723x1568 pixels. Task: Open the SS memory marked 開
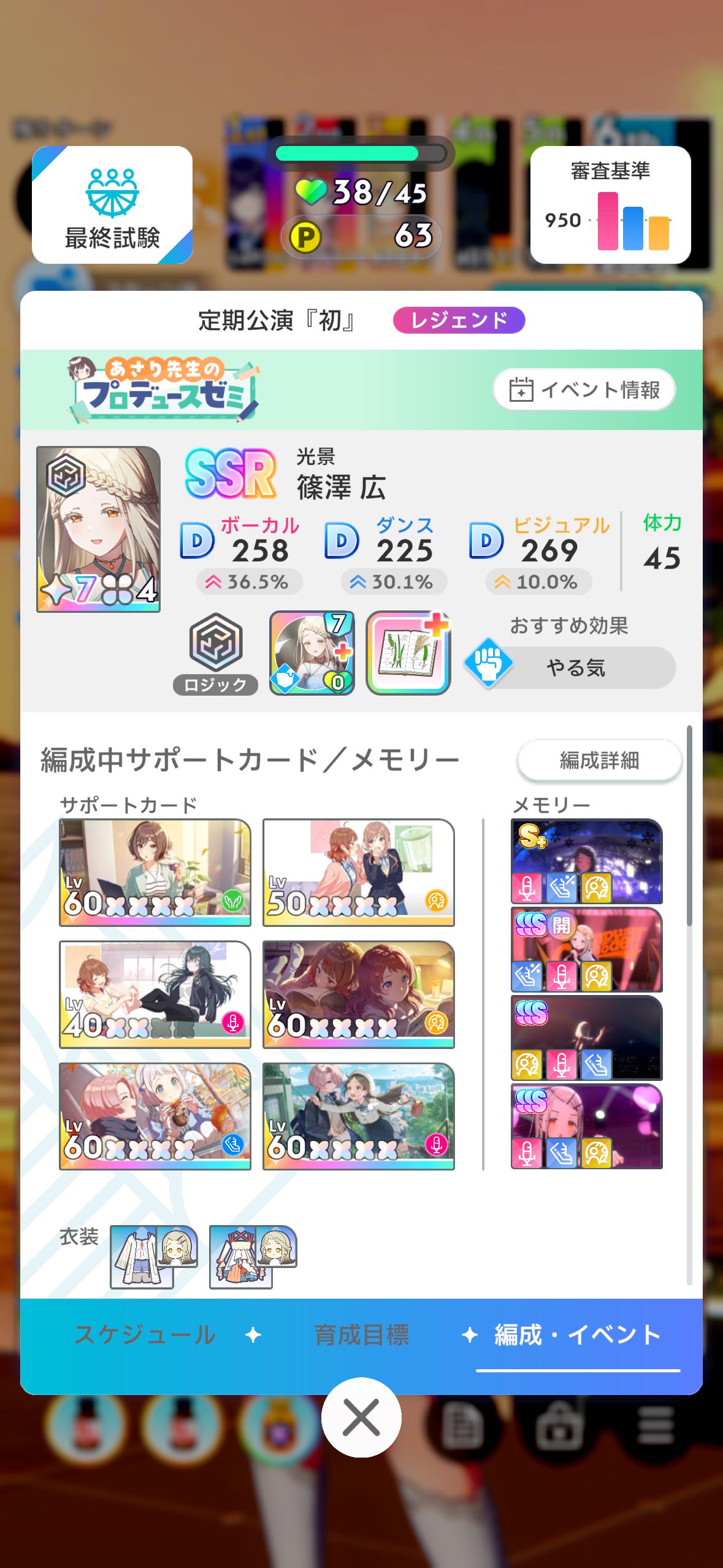(x=587, y=950)
